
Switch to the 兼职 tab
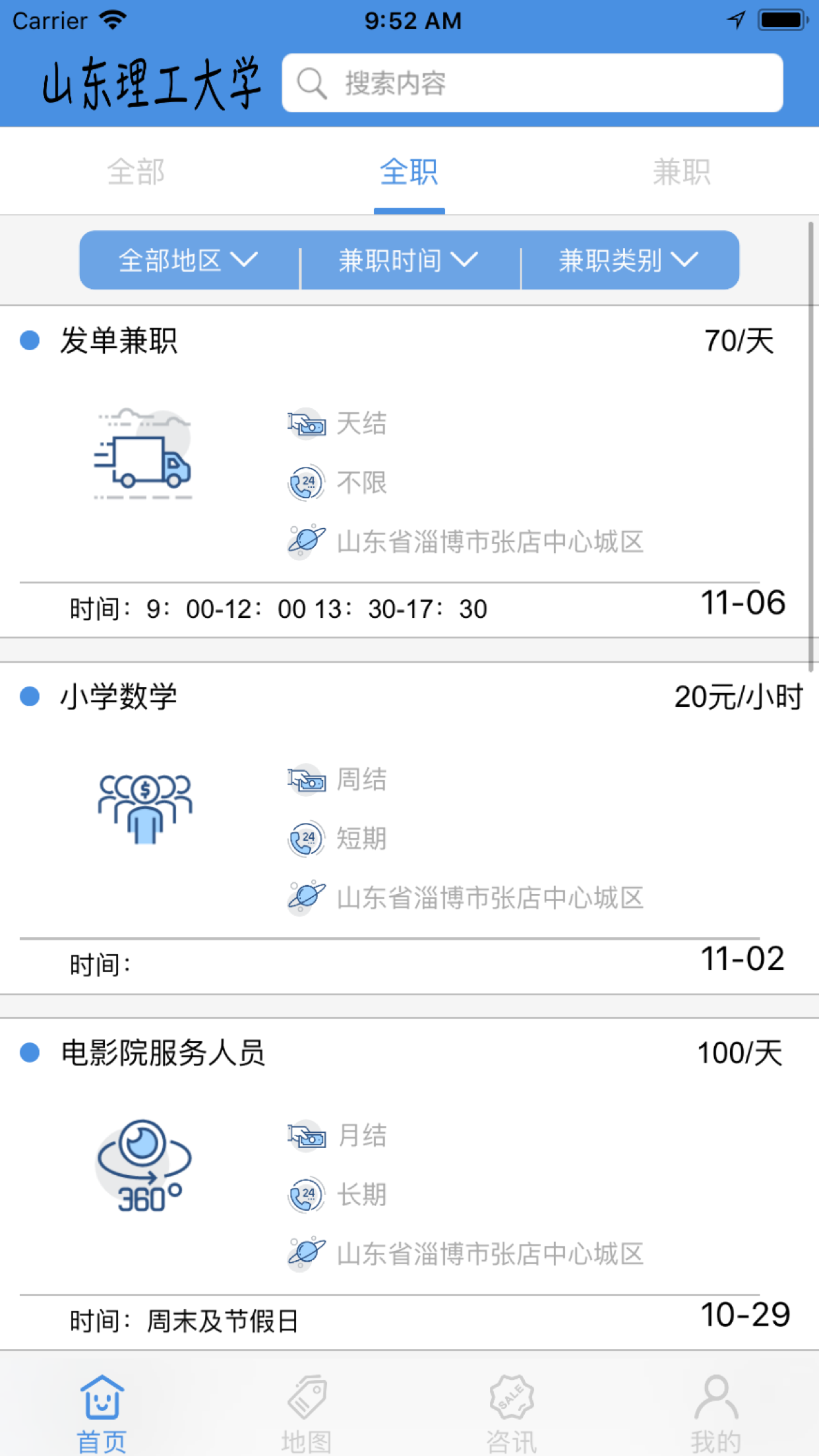[x=682, y=172]
